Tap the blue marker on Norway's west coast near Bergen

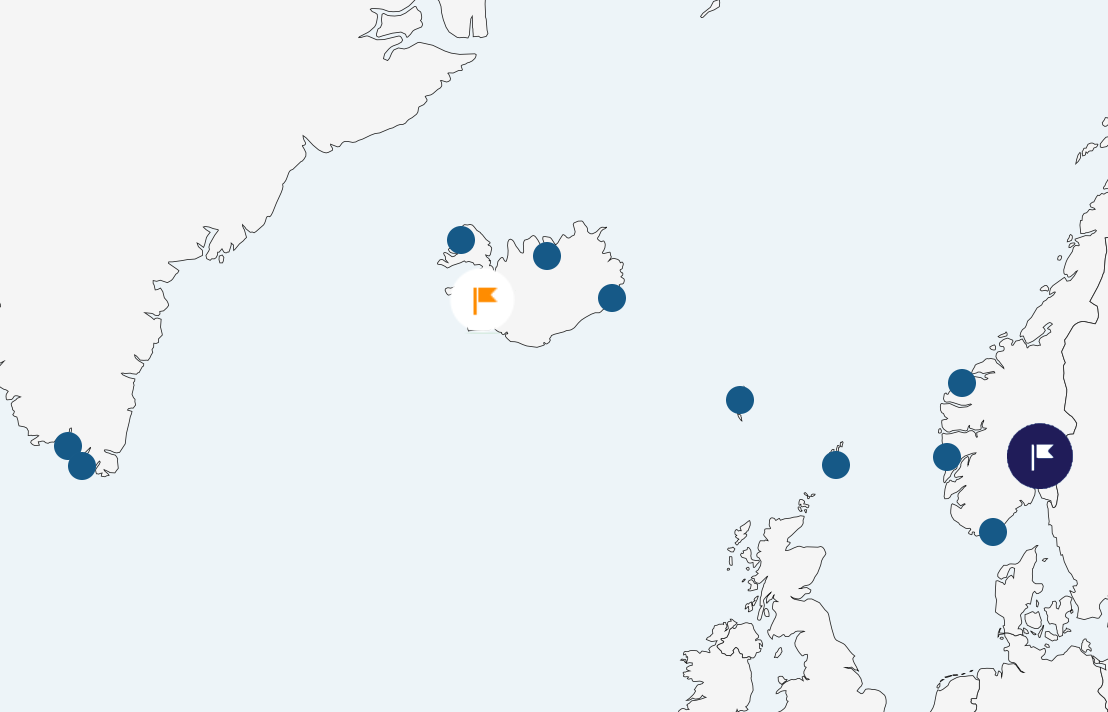pyautogui.click(x=947, y=457)
